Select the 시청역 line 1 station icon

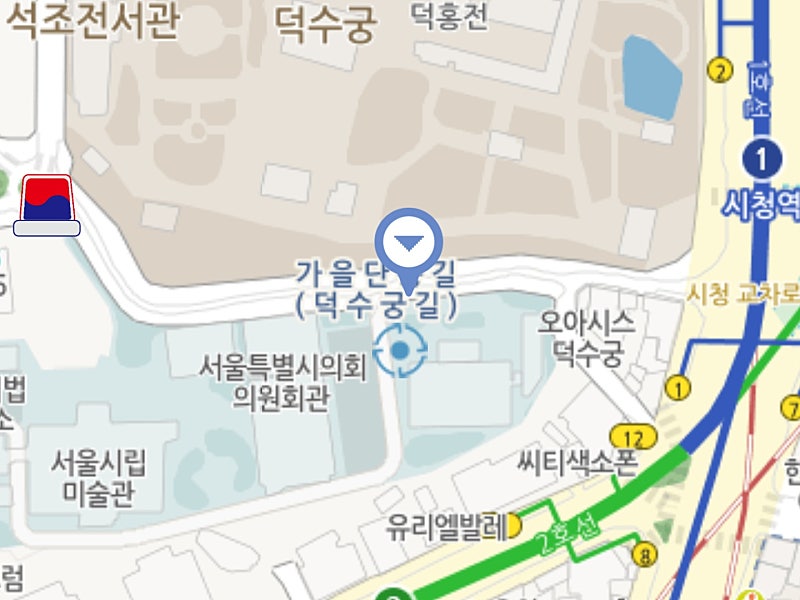click(x=762, y=158)
